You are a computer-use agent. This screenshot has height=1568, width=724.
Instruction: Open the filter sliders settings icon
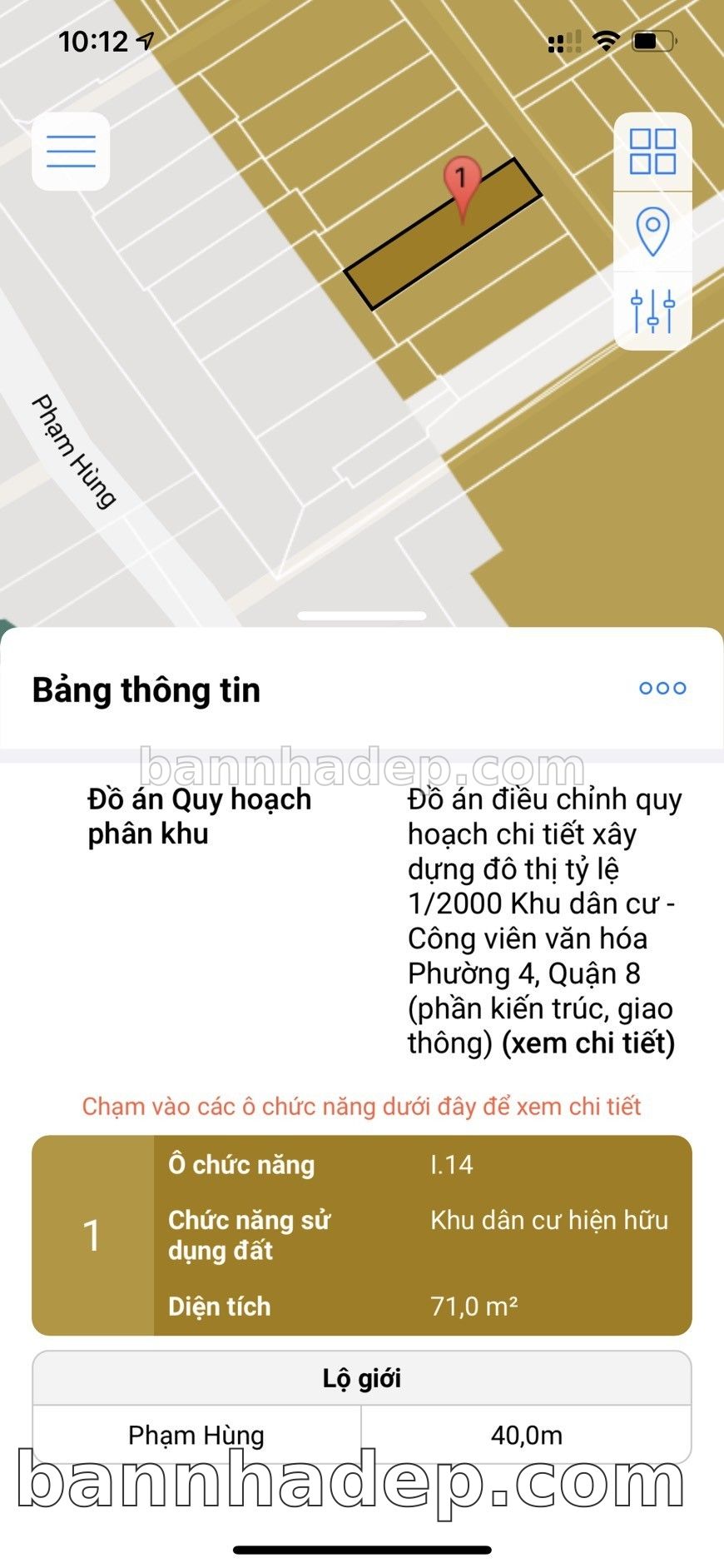(x=652, y=311)
